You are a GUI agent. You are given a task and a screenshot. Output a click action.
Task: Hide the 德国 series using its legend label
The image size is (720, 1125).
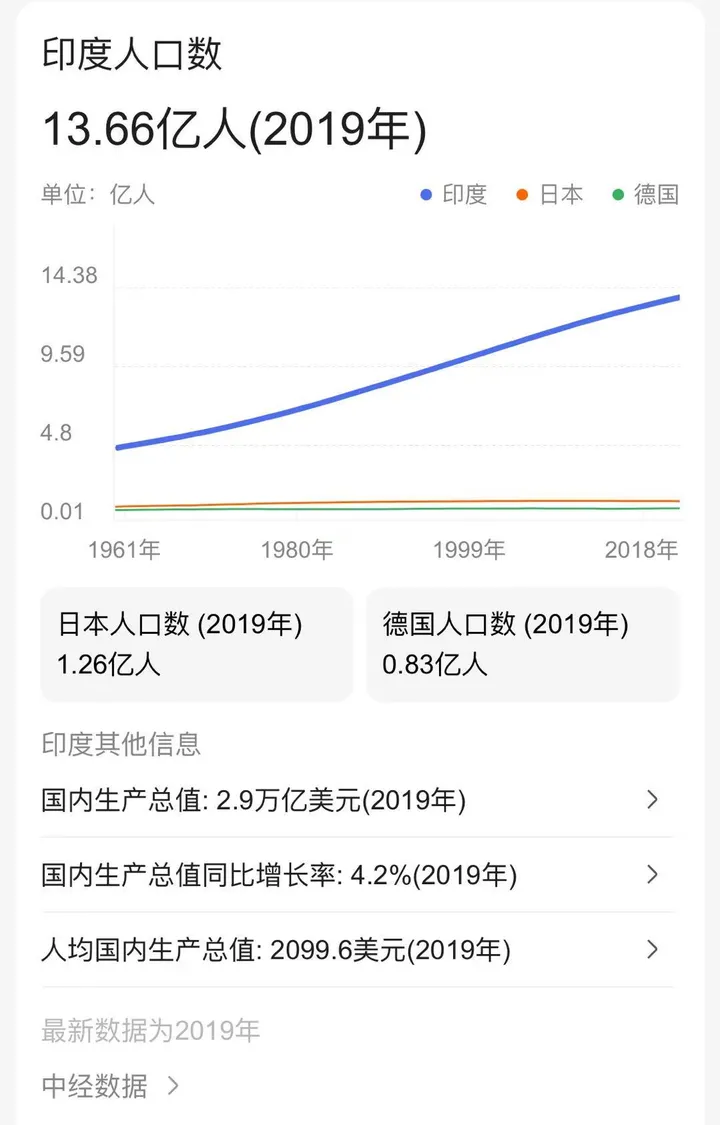coord(655,195)
